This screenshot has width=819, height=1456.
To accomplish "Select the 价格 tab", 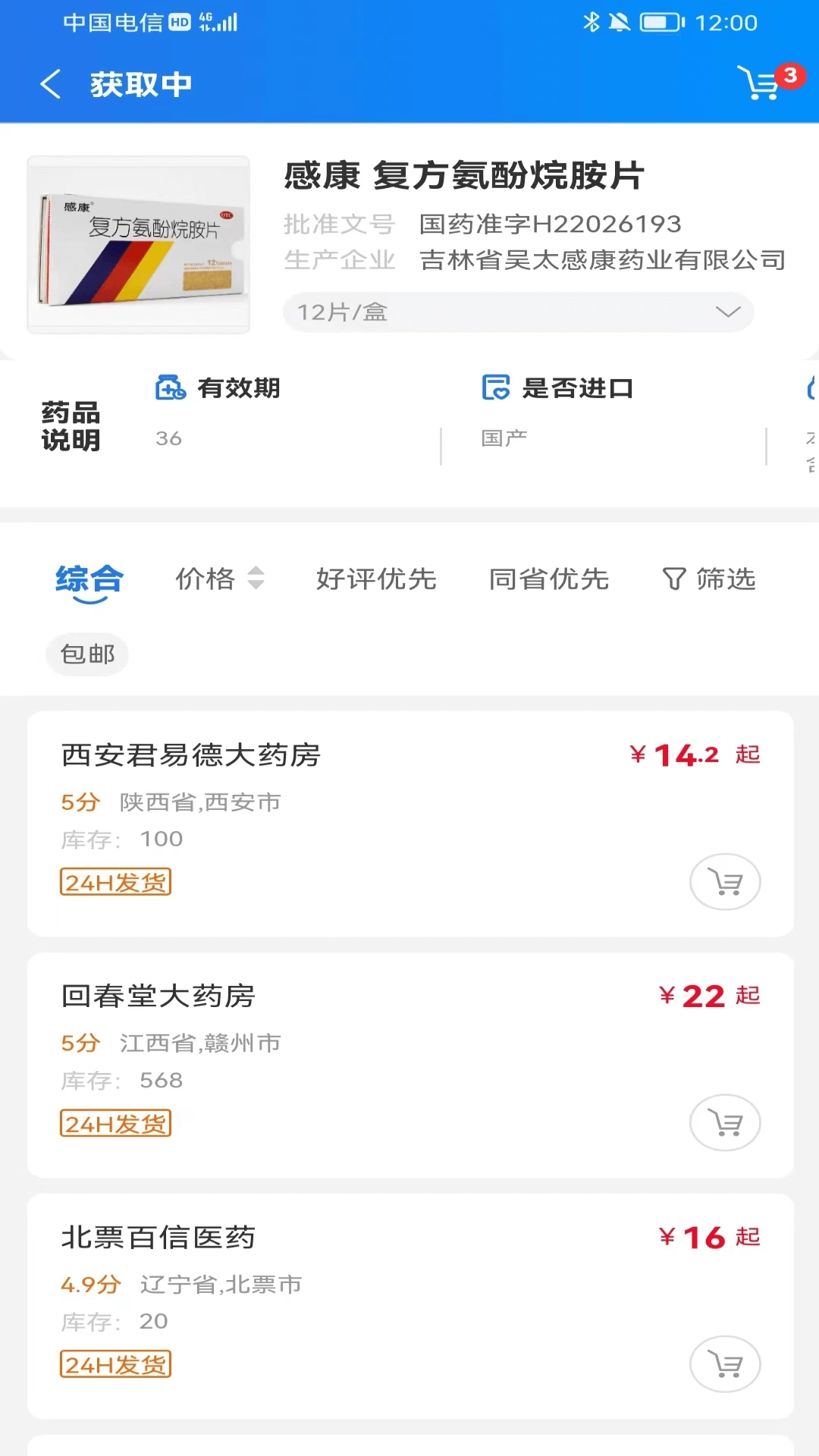I will pyautogui.click(x=206, y=579).
